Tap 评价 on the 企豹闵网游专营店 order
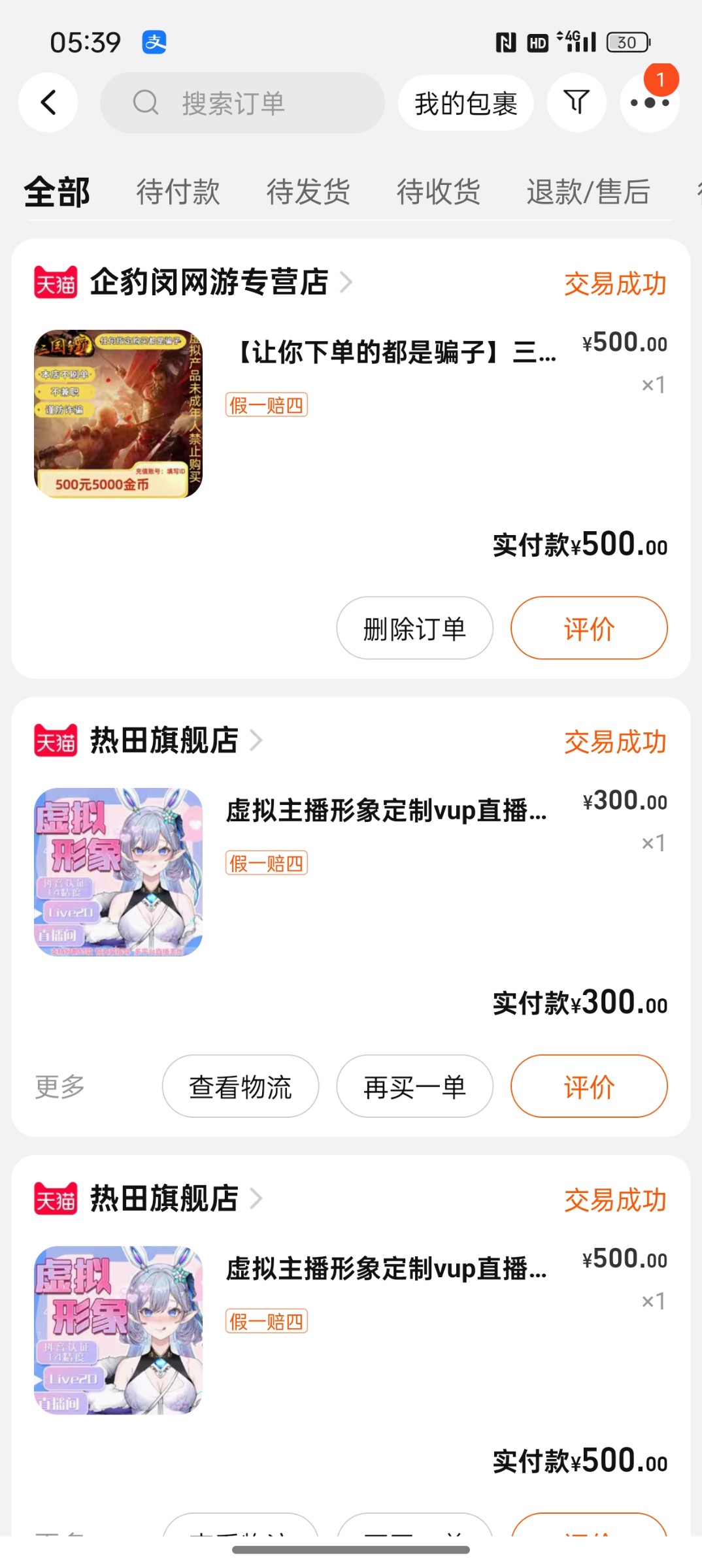Viewport: 702px width, 1568px height. click(x=588, y=628)
